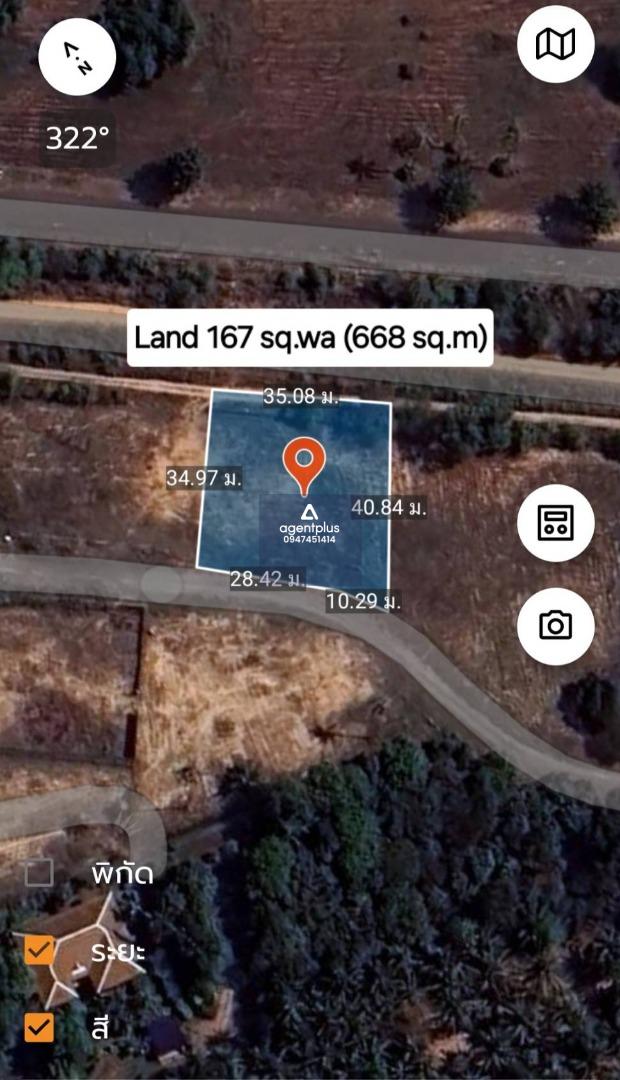Open the map layers button

pos(555,45)
